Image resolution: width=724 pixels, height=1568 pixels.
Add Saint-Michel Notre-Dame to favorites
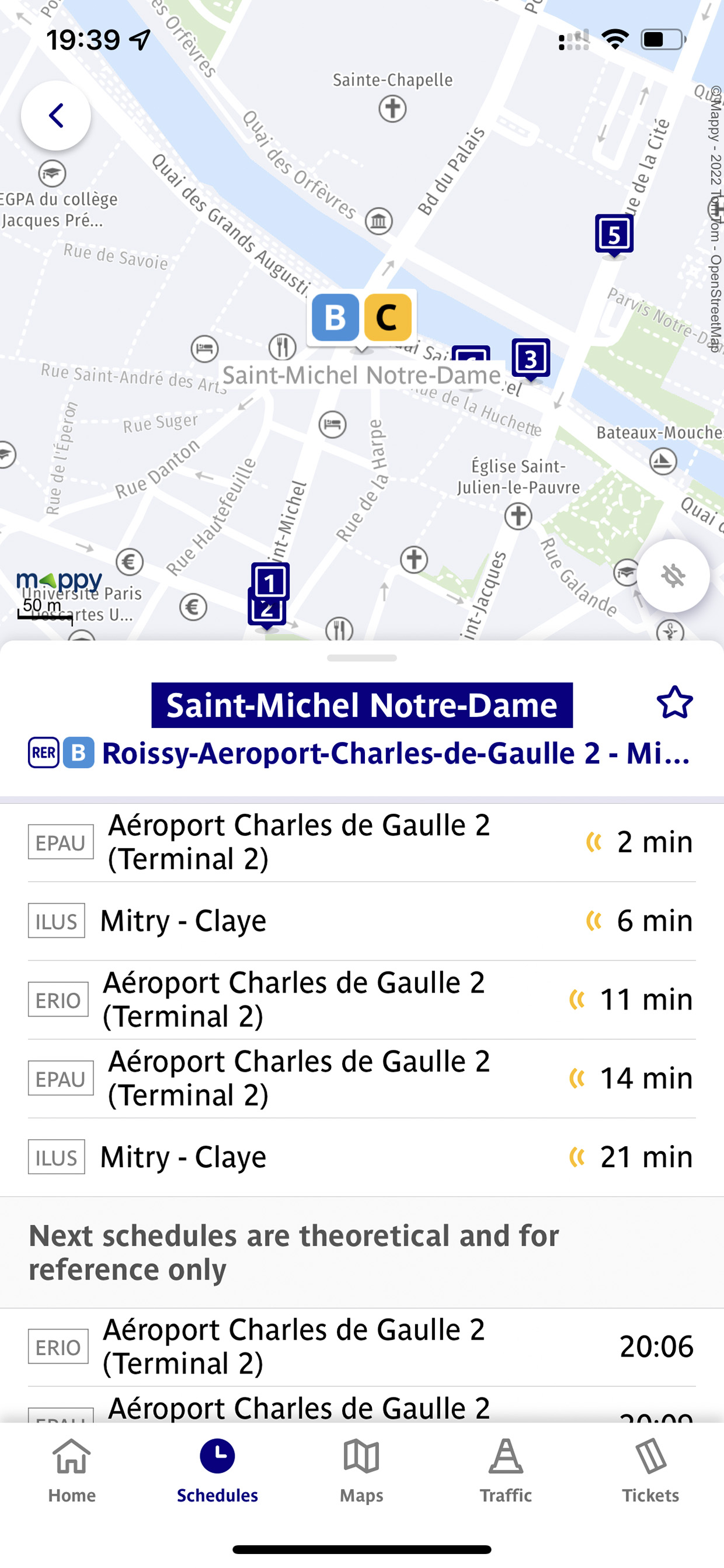coord(674,703)
